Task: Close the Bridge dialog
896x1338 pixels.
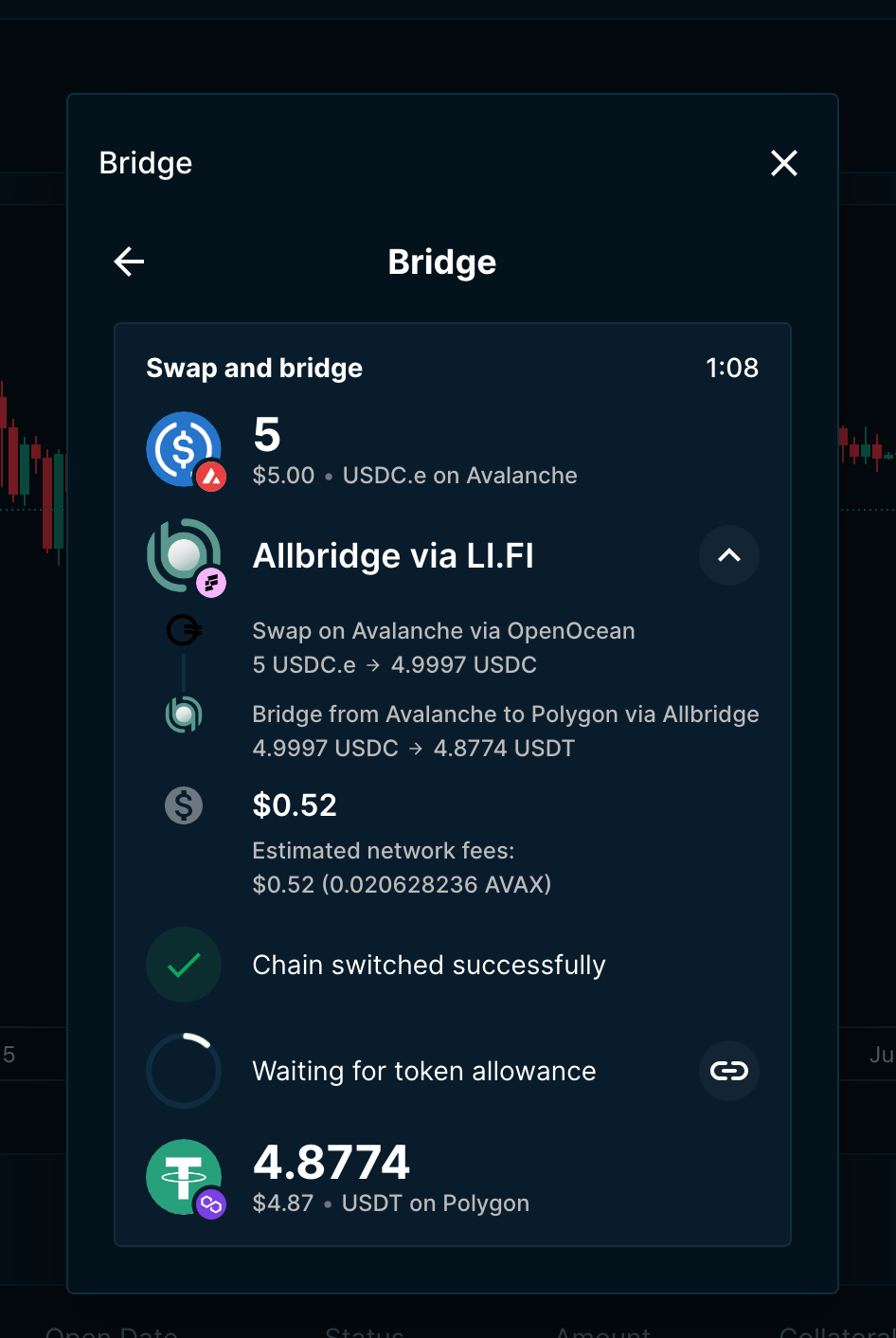Action: tap(783, 163)
